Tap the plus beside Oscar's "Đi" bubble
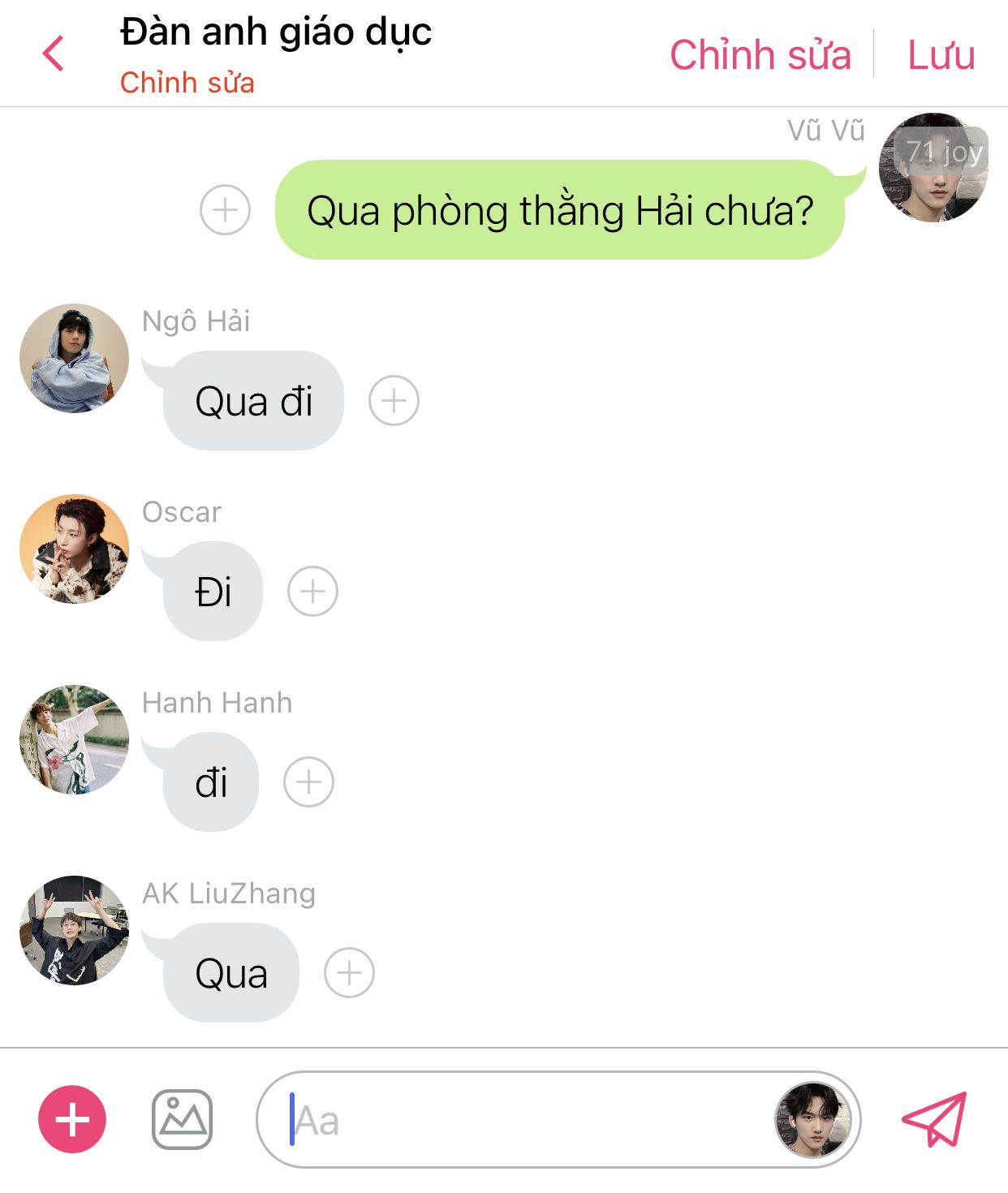Screen dimensions: 1008x1193 [x=312, y=592]
